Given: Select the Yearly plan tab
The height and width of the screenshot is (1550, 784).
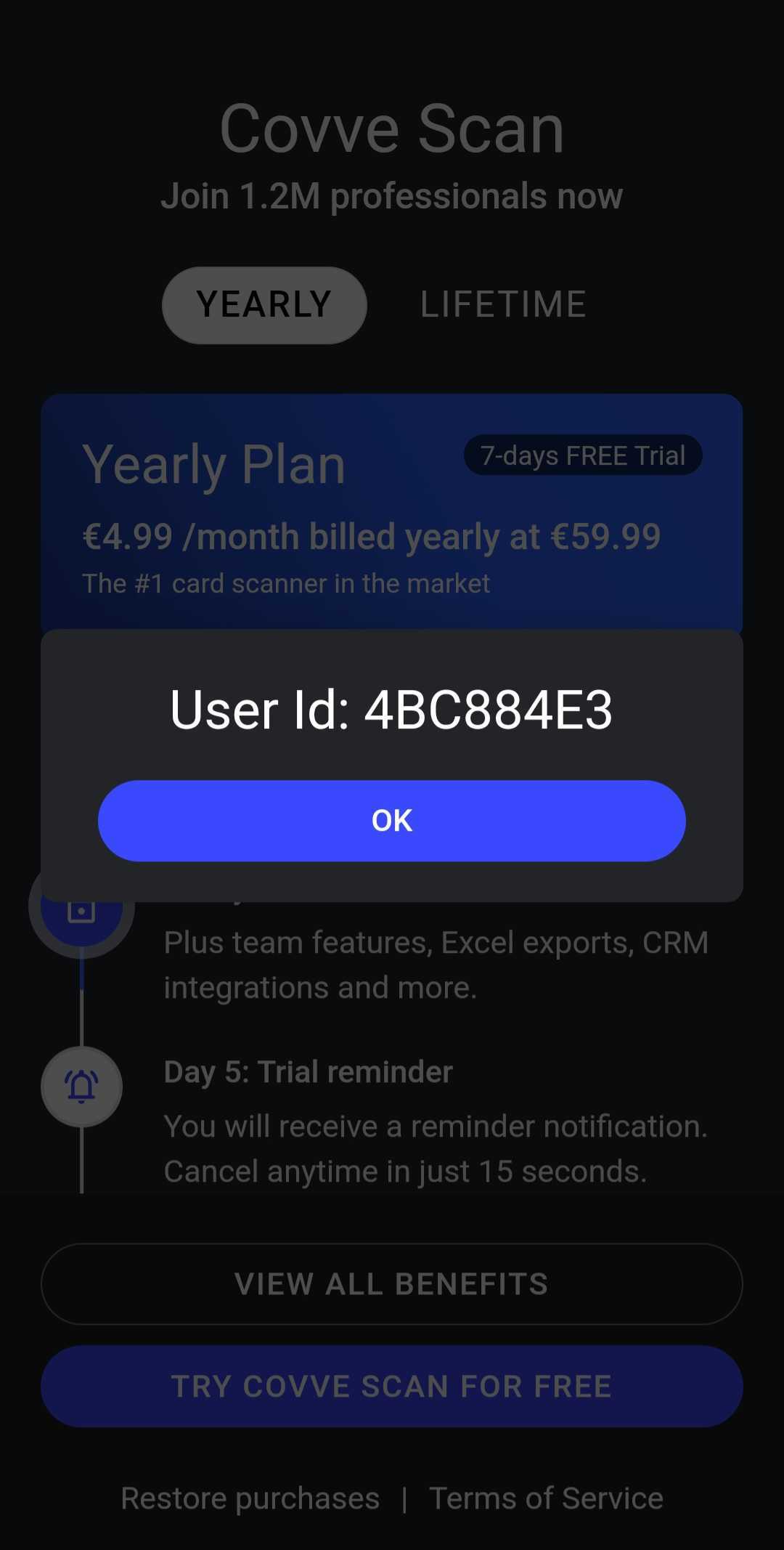Looking at the screenshot, I should pyautogui.click(x=264, y=305).
